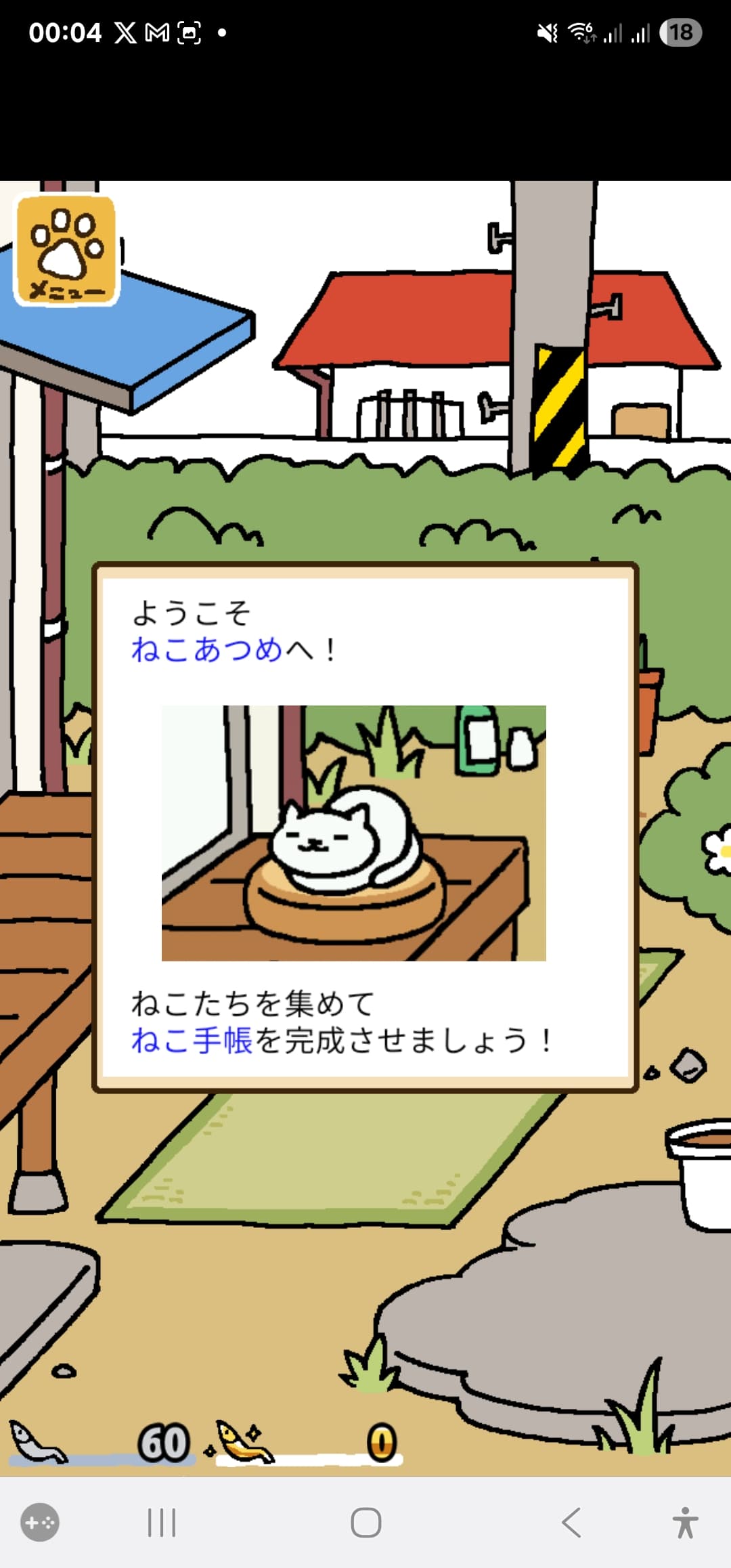
Task: Open the silver fish counter showing 60
Action: pyautogui.click(x=102, y=1443)
